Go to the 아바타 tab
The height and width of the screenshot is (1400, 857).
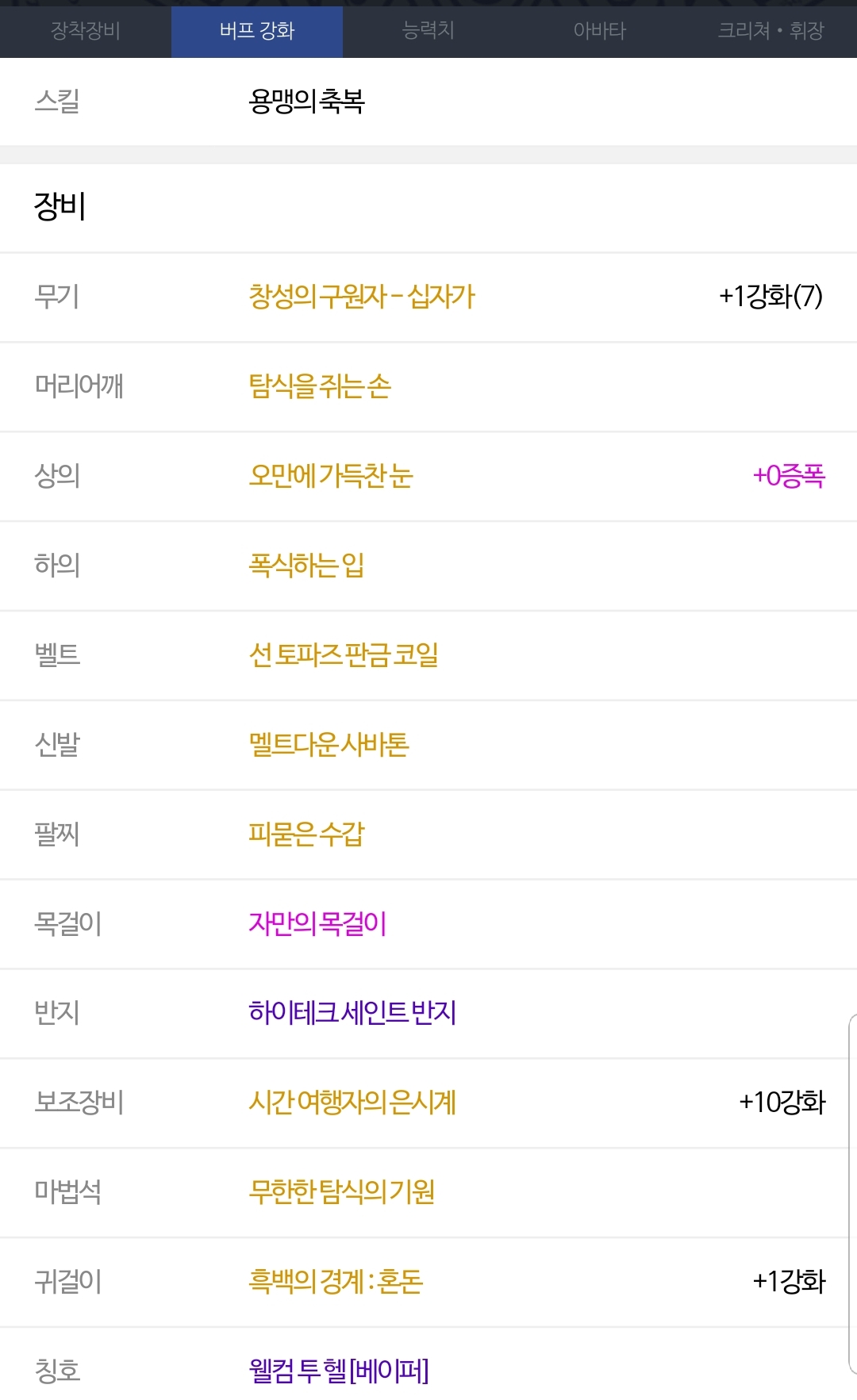(600, 31)
